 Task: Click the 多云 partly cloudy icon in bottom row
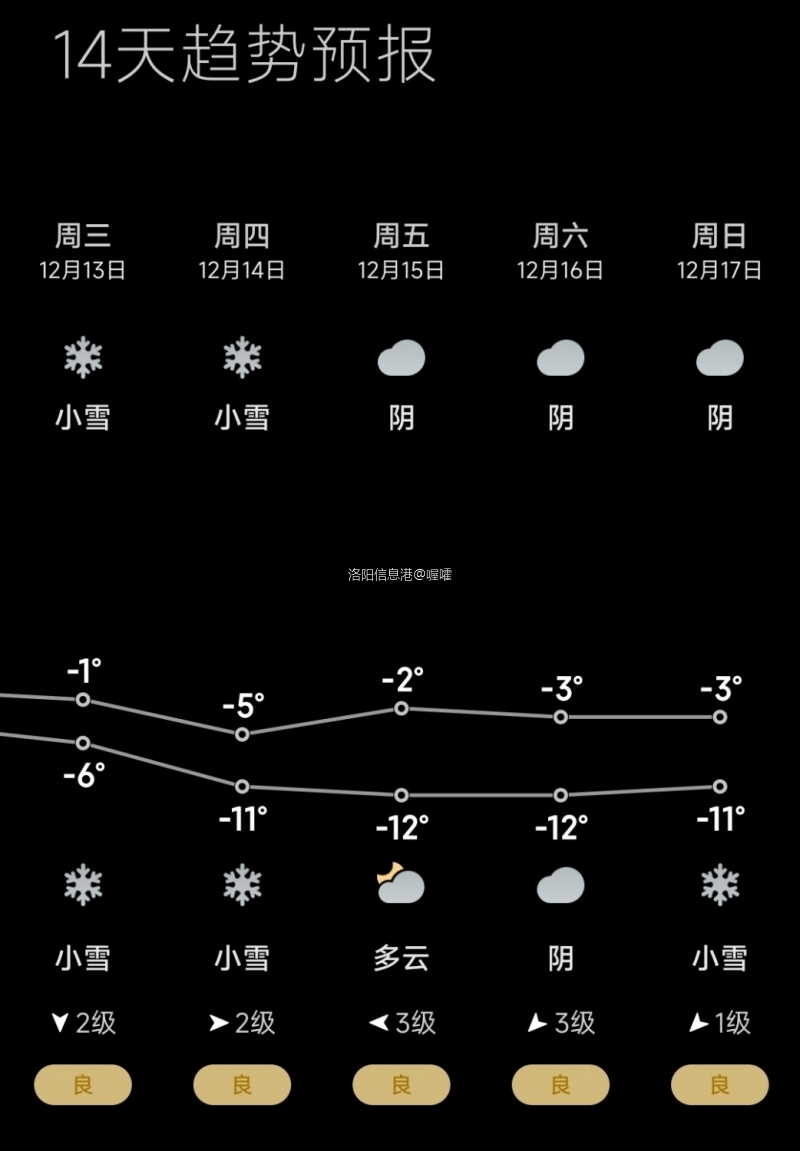point(401,883)
